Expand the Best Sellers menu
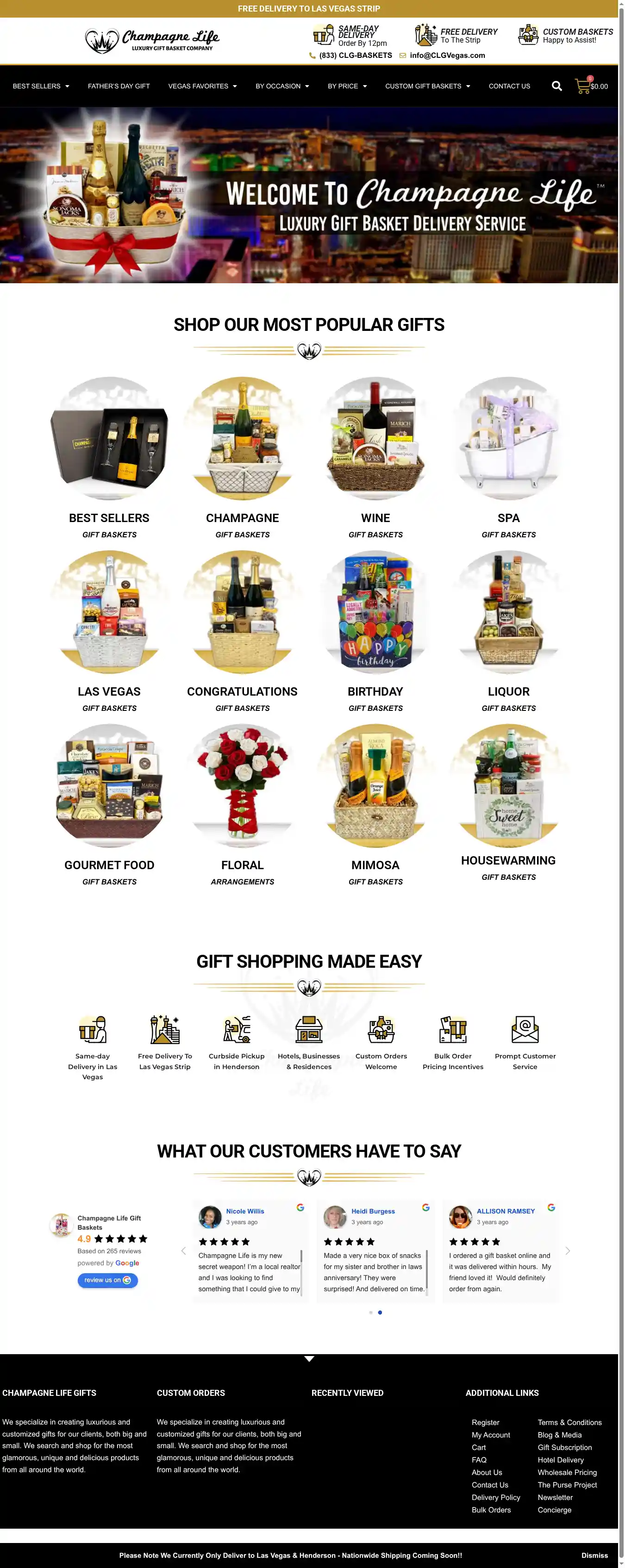Screen dimensions: 625x1568 point(41,87)
